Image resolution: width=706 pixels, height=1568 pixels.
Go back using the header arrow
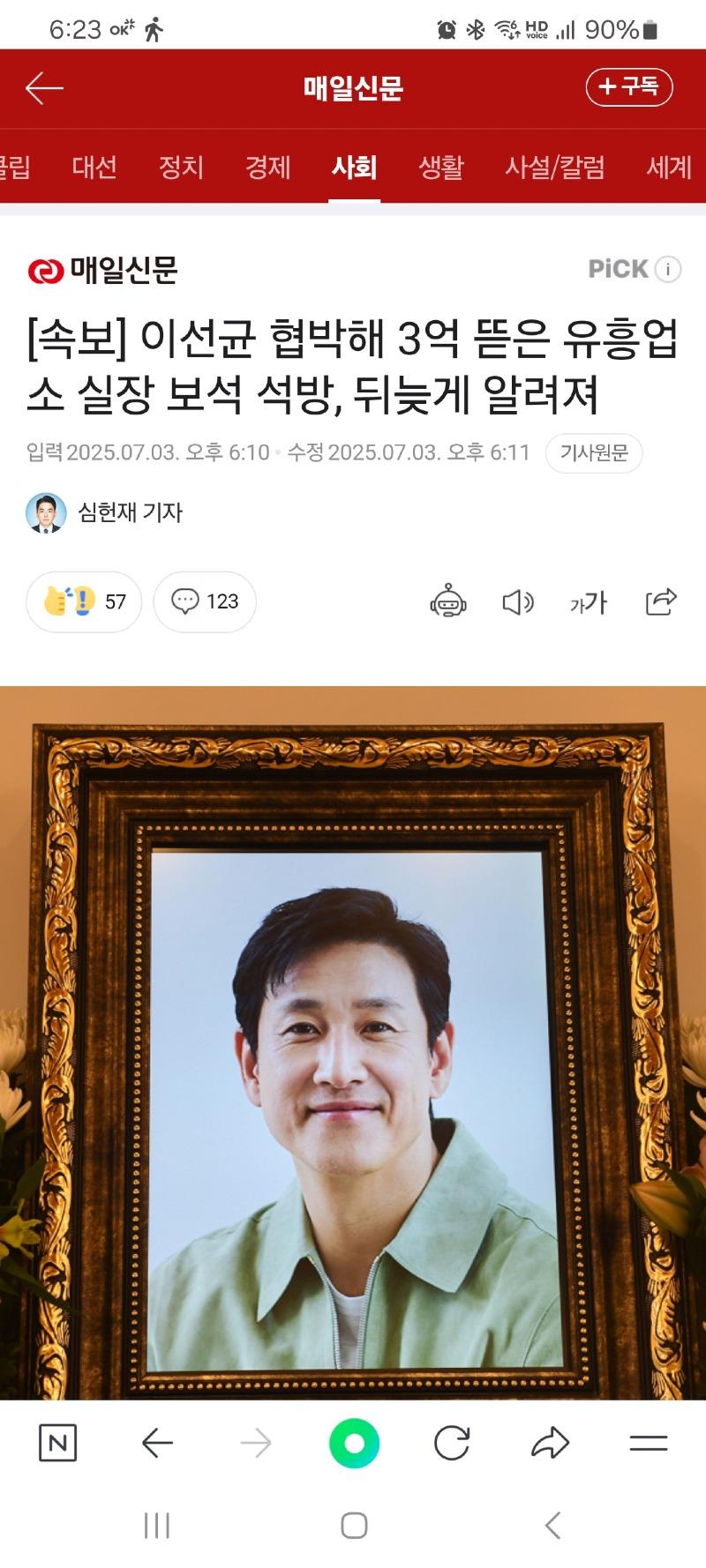[44, 87]
